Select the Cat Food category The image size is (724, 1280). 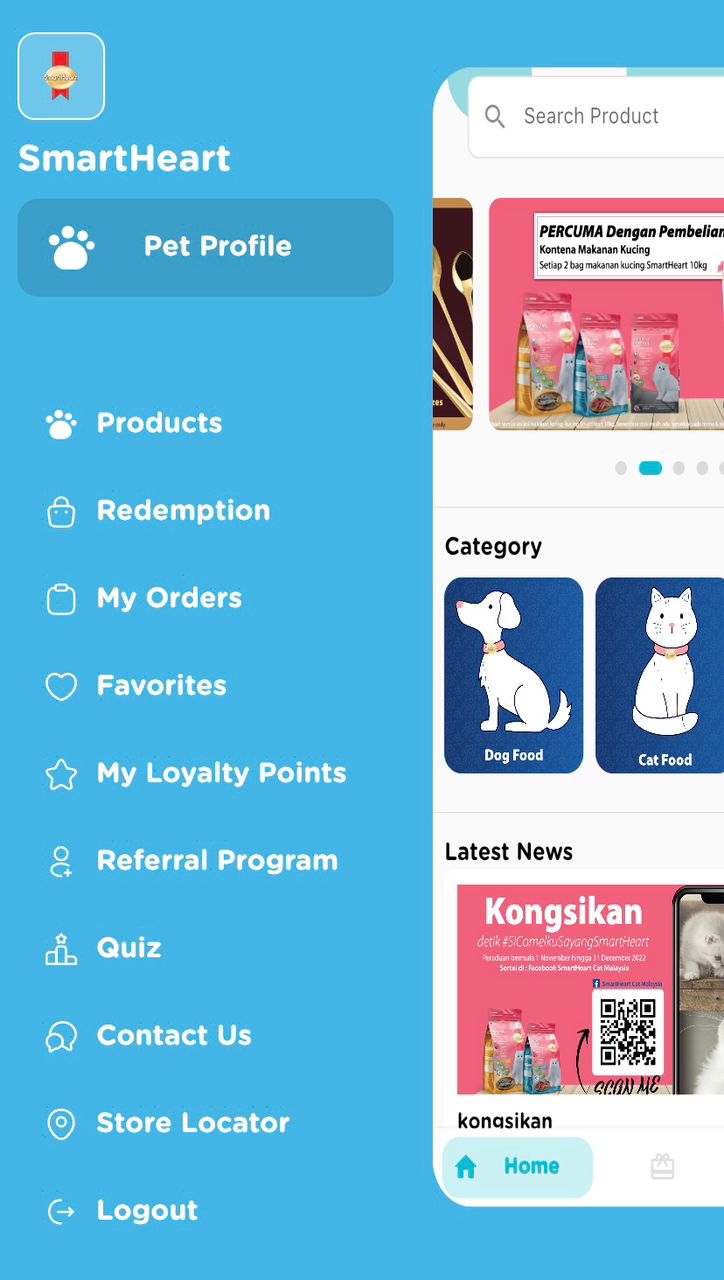[660, 675]
